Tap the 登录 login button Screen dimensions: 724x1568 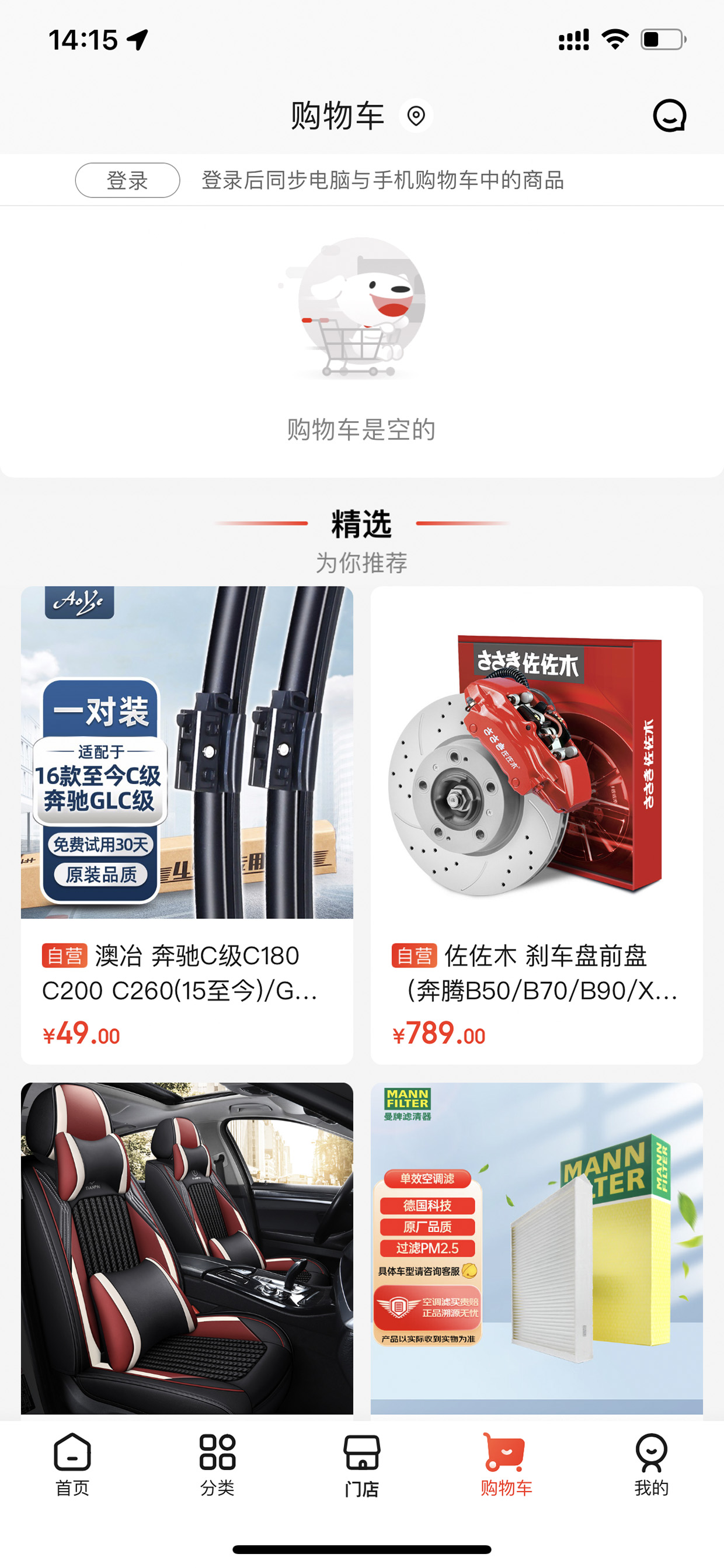(x=127, y=180)
